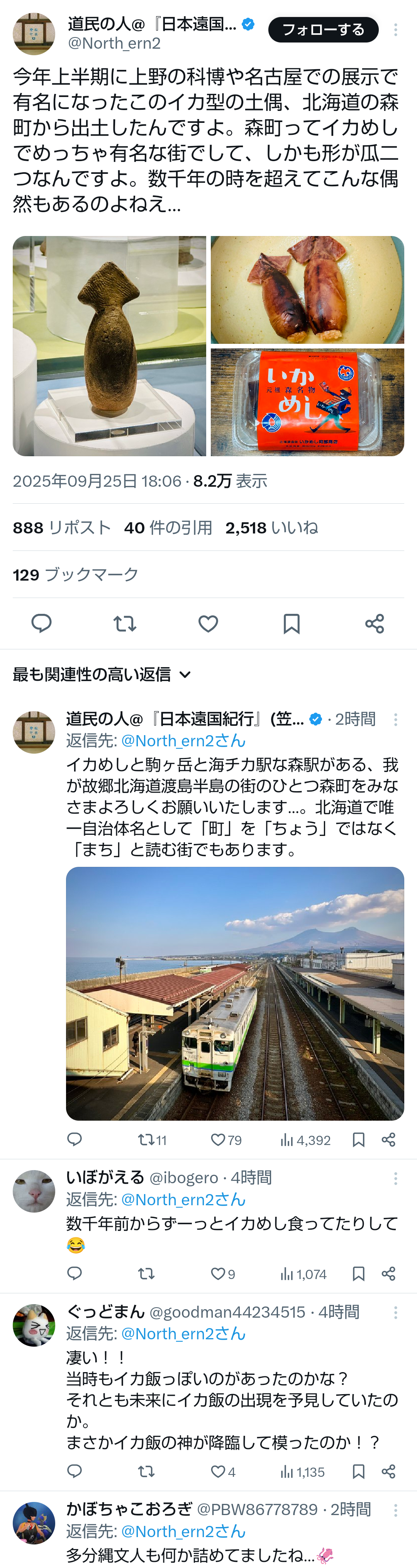Share ぐっどまん's reply
This screenshot has height=1568, width=417.
tap(388, 1471)
